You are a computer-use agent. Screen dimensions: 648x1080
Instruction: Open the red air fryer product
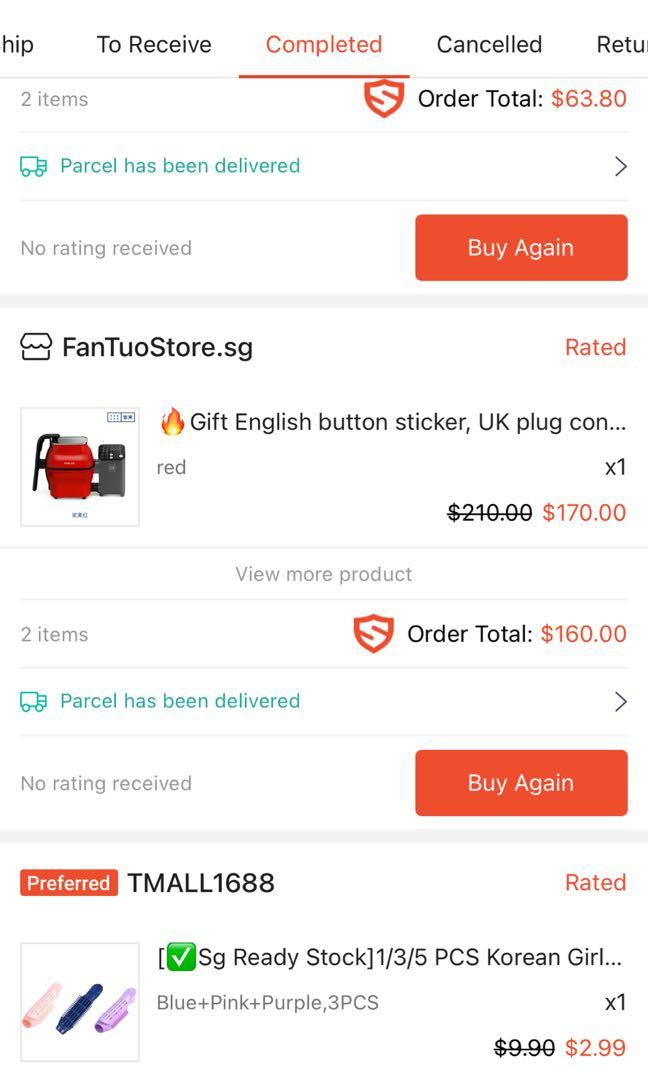point(80,467)
